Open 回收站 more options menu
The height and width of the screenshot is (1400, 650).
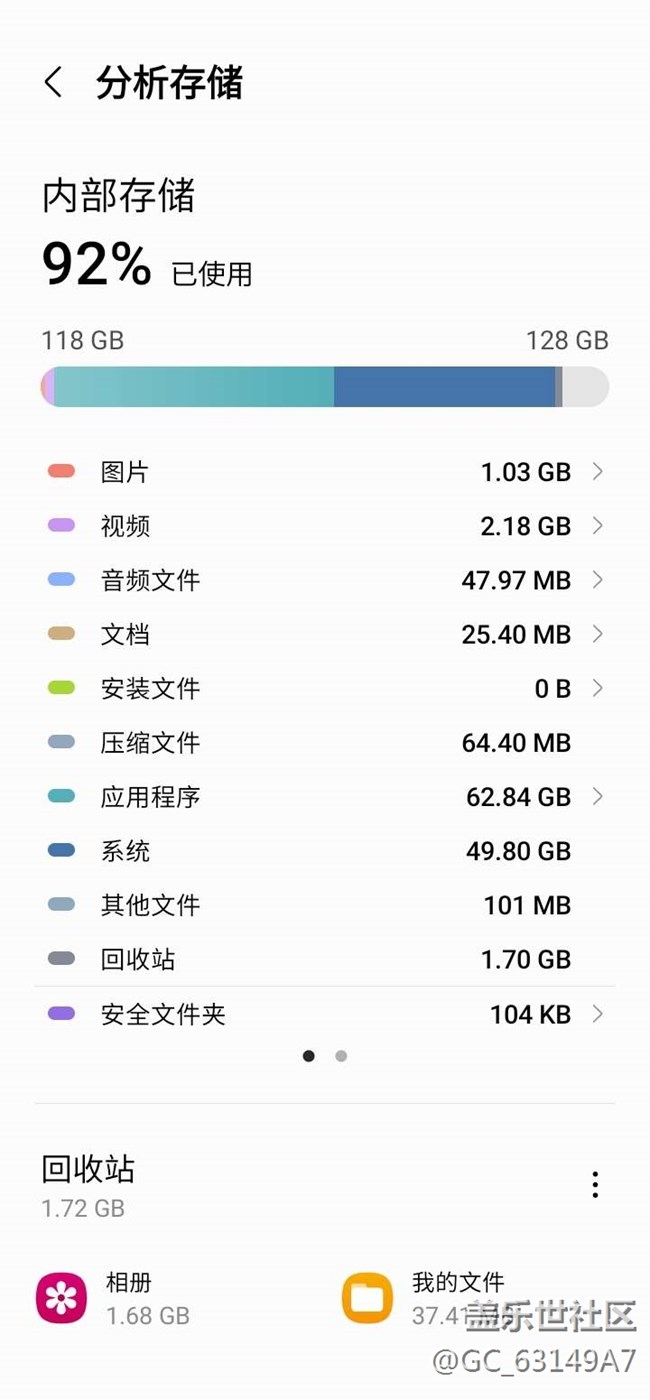[x=595, y=1185]
